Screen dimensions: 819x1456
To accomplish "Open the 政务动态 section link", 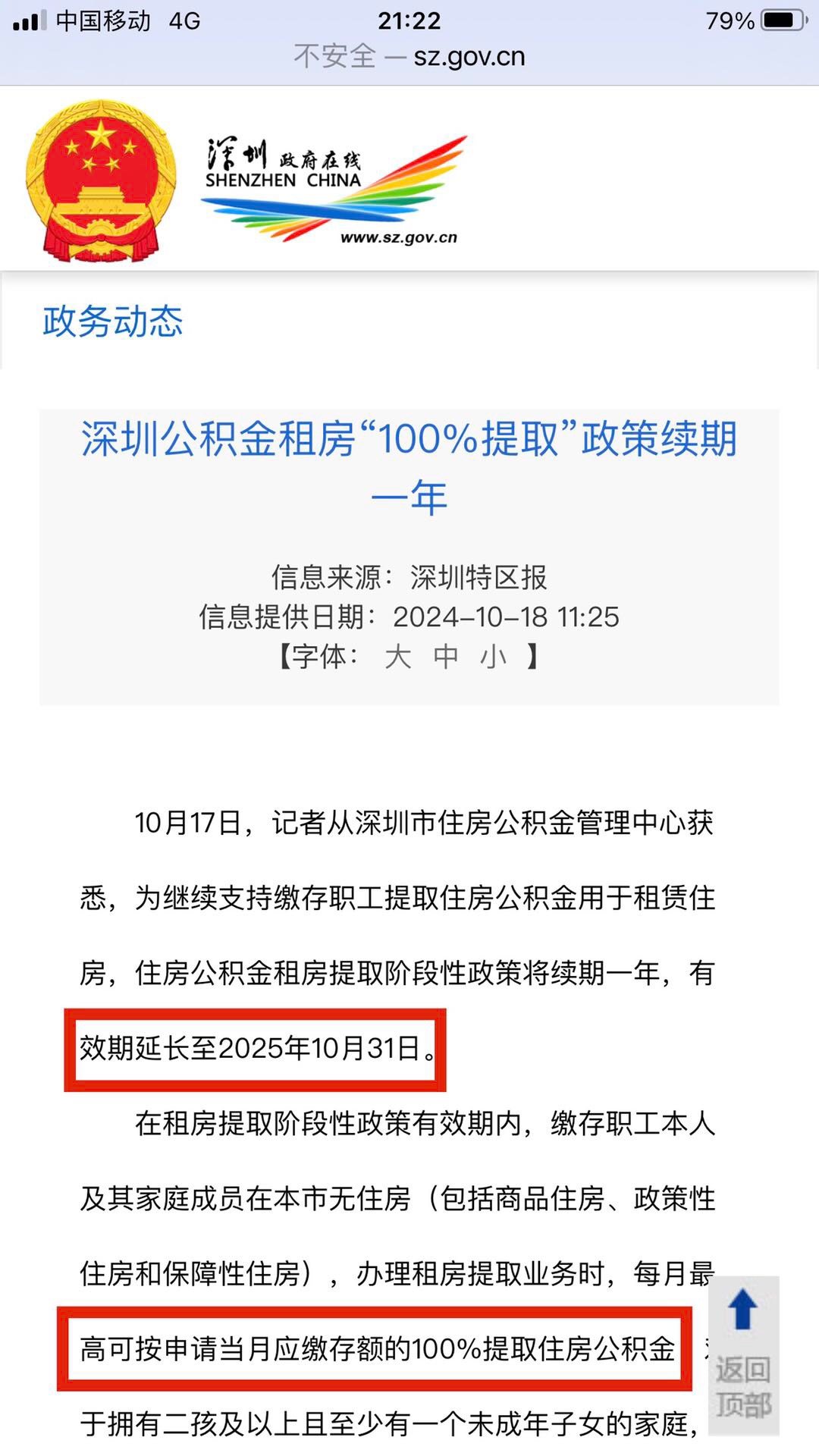I will tap(112, 321).
